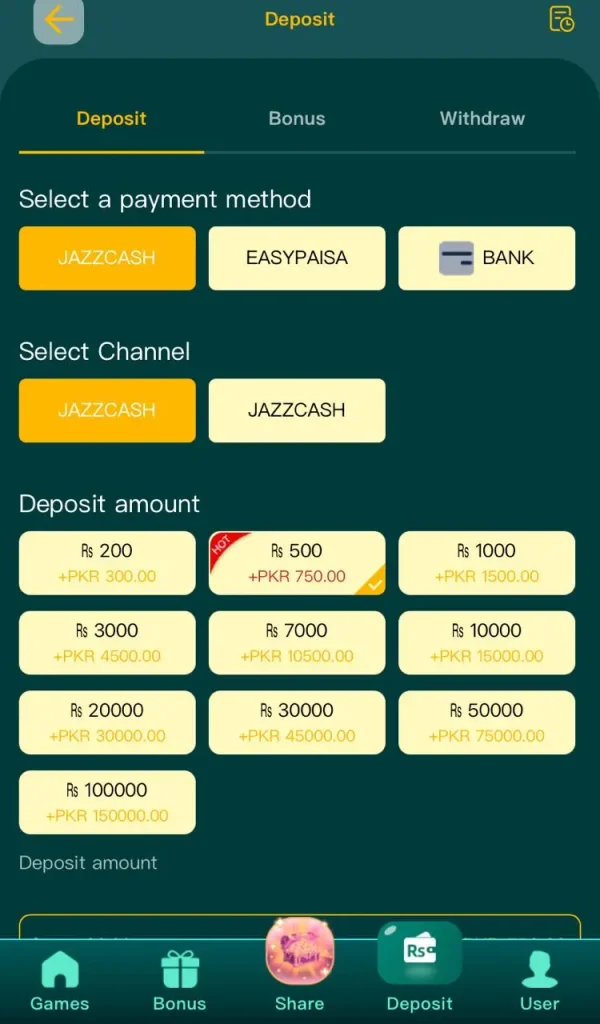Open the Share tab
This screenshot has height=1024, width=600.
tap(300, 967)
